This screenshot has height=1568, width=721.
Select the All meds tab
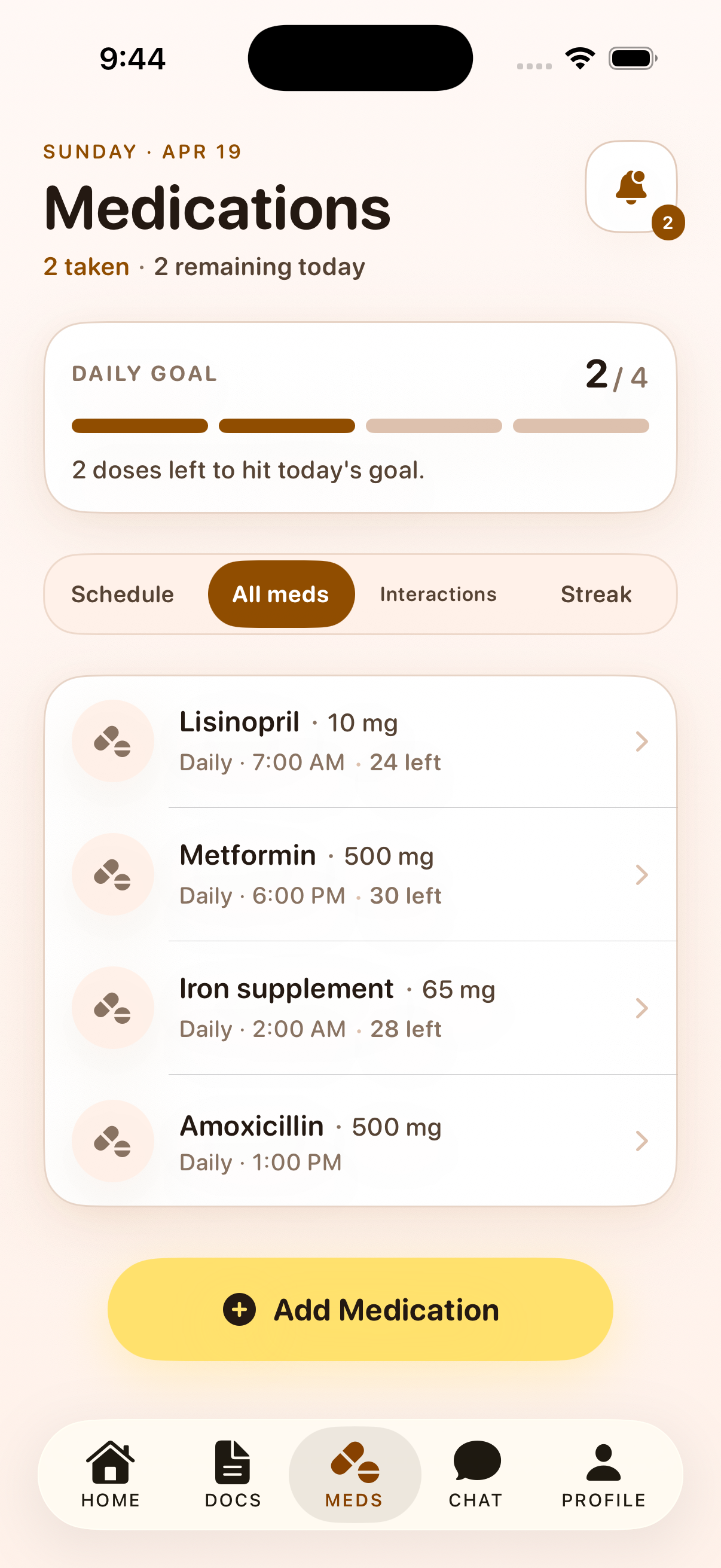coord(281,594)
